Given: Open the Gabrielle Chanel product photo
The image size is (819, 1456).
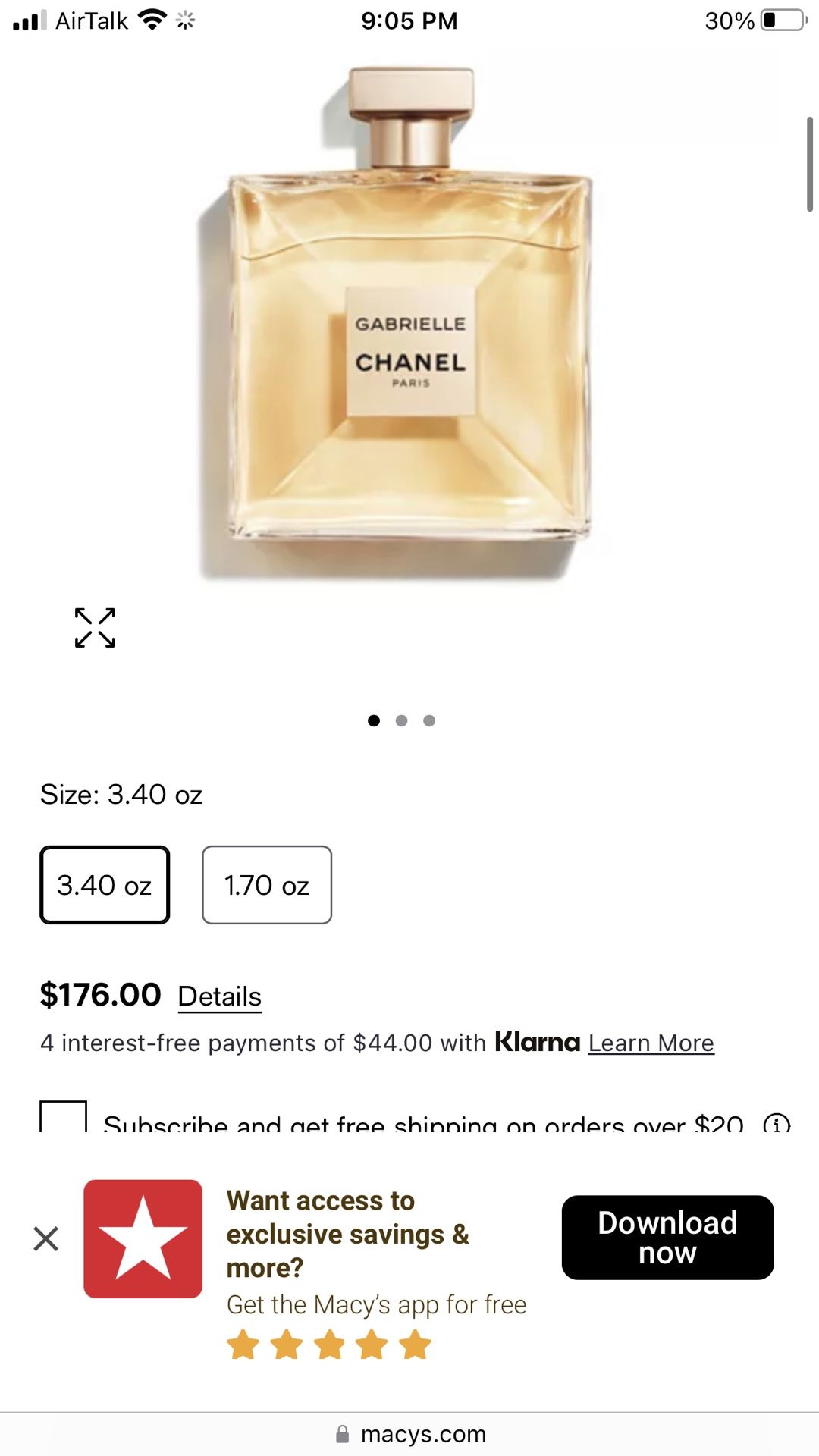Looking at the screenshot, I should pos(409,318).
